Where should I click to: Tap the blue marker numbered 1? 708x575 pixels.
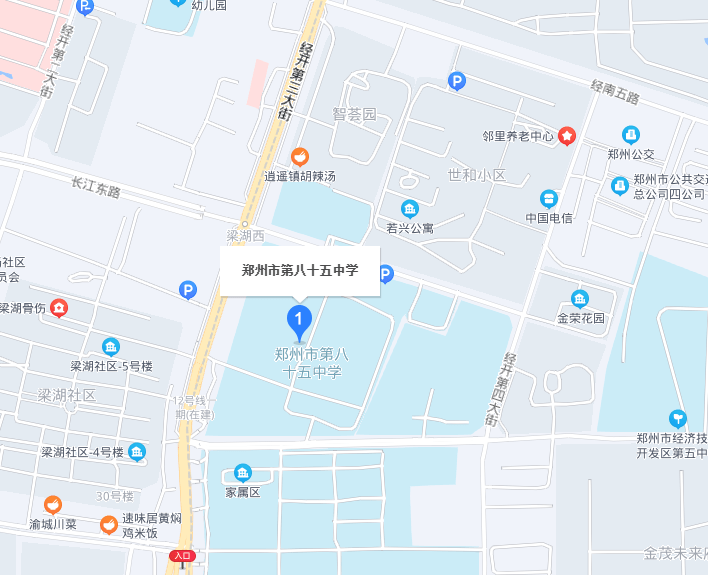tap(299, 320)
